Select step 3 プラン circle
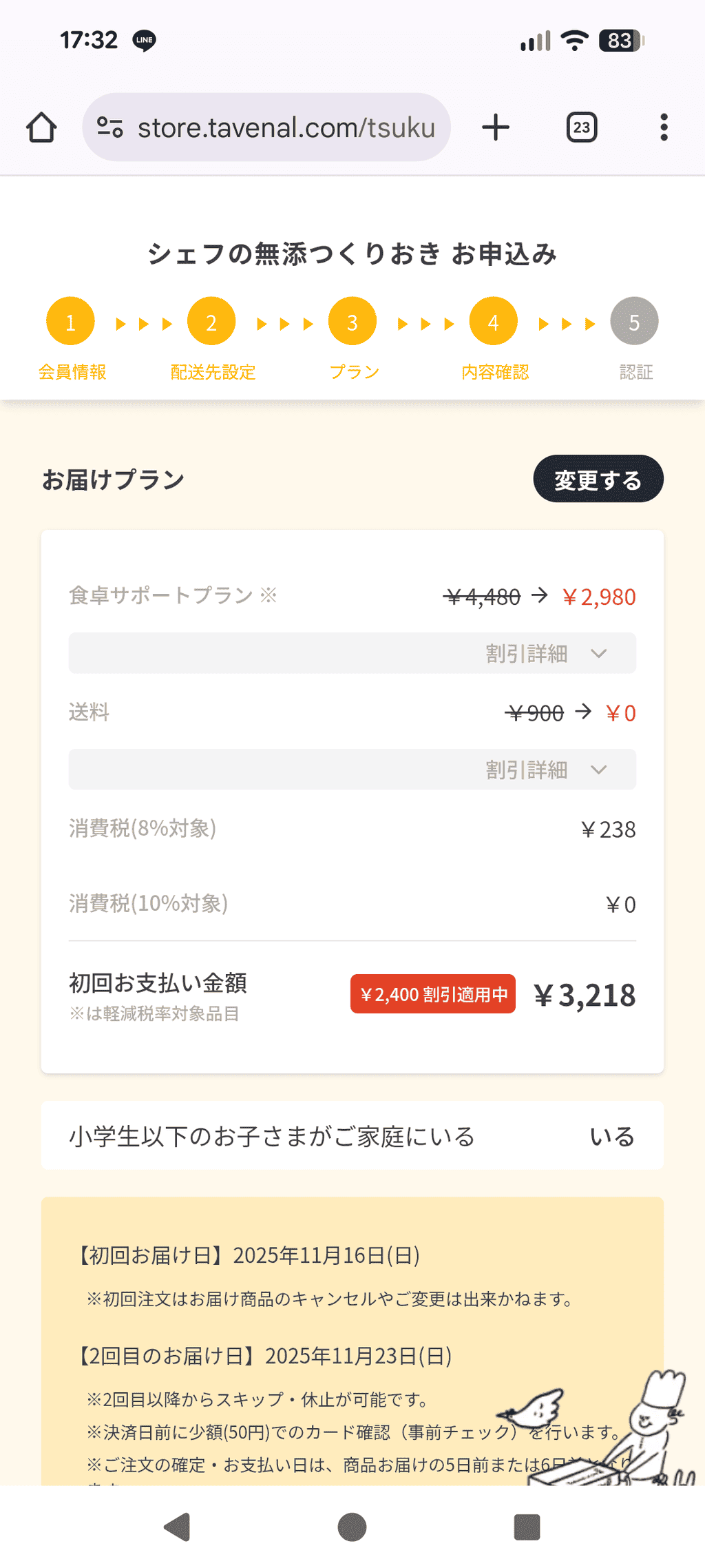Image resolution: width=705 pixels, height=1568 pixels. pyautogui.click(x=352, y=320)
